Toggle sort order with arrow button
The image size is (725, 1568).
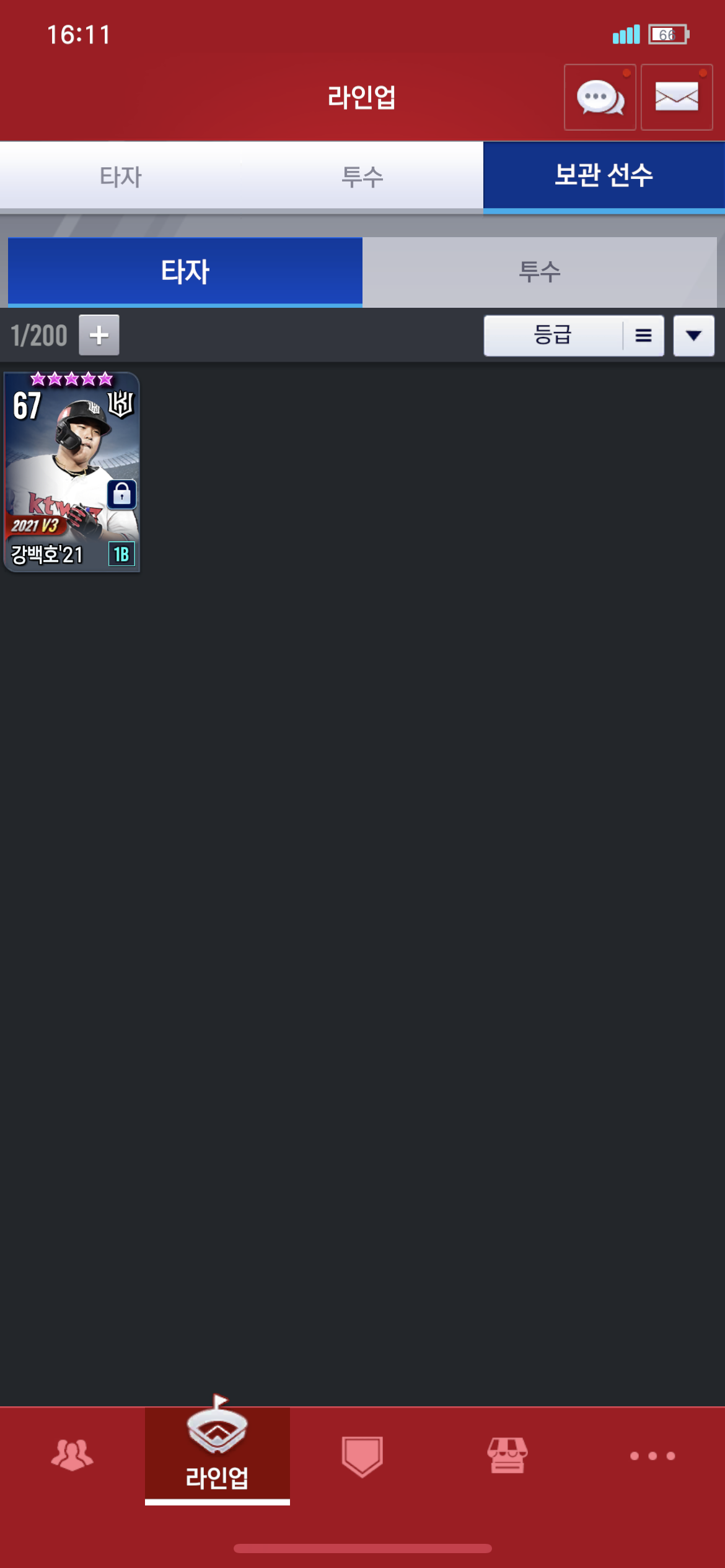coord(693,335)
